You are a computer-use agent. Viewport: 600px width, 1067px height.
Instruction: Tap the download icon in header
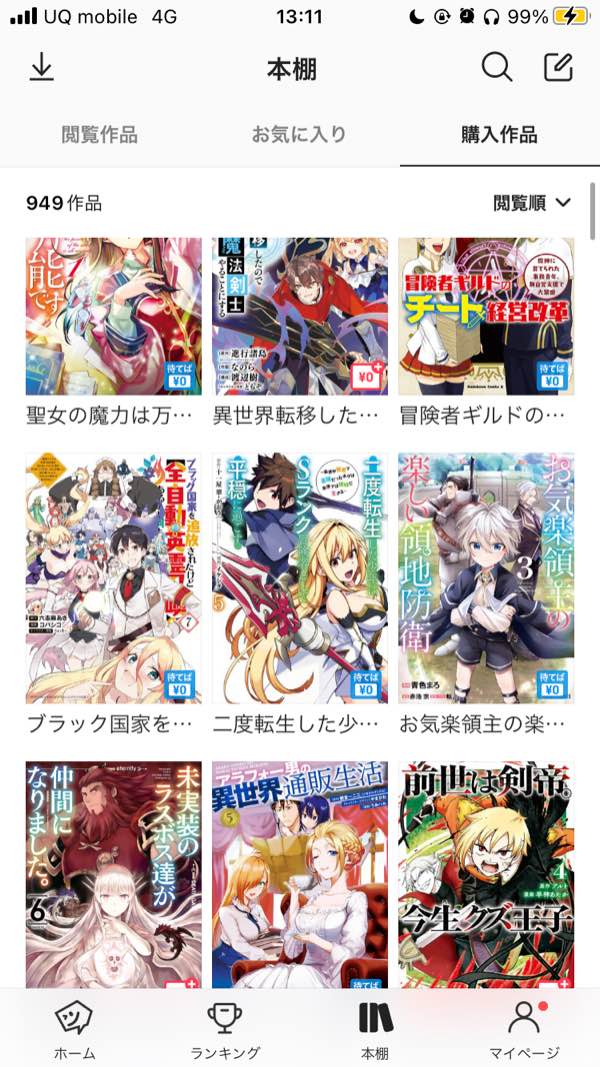pyautogui.click(x=41, y=68)
